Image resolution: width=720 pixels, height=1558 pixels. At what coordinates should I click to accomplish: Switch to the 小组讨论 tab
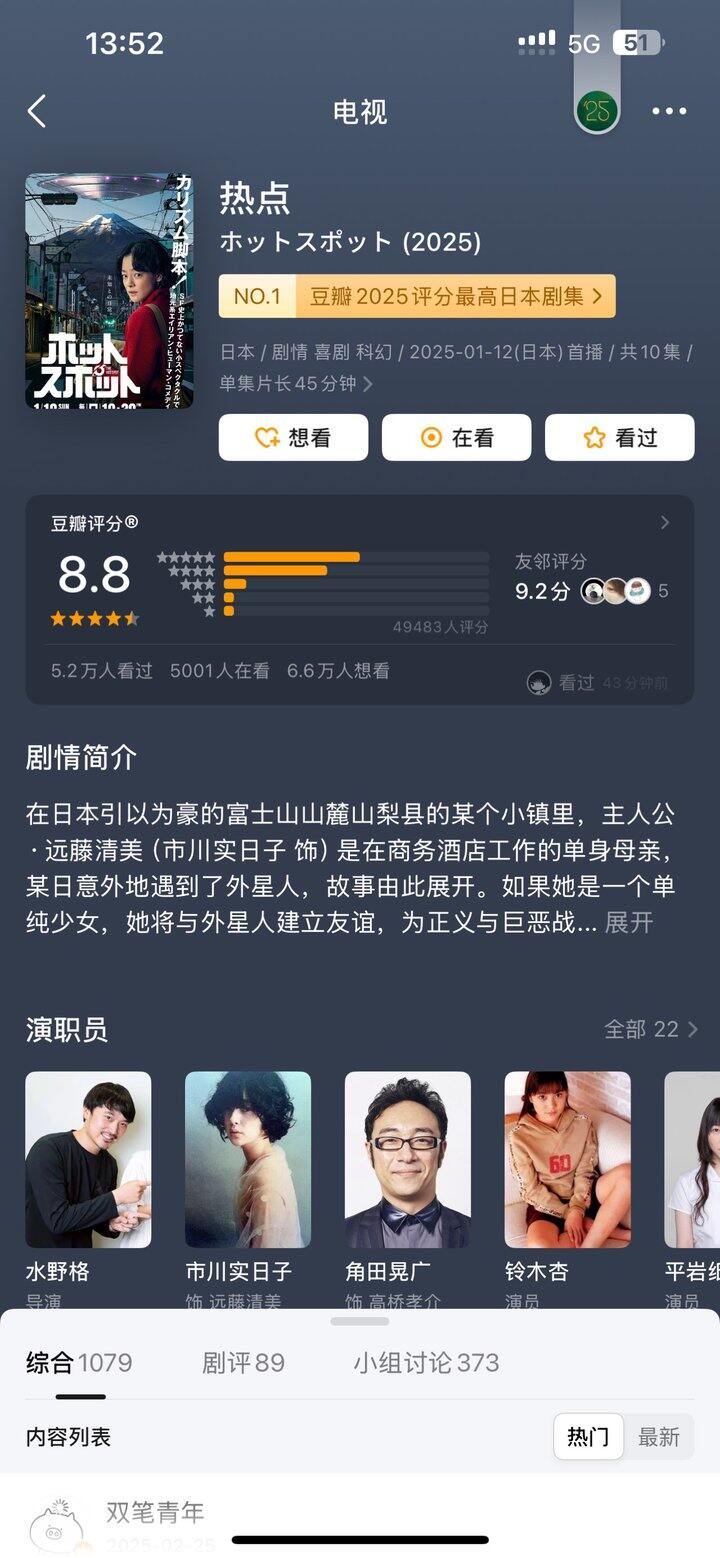point(425,1362)
